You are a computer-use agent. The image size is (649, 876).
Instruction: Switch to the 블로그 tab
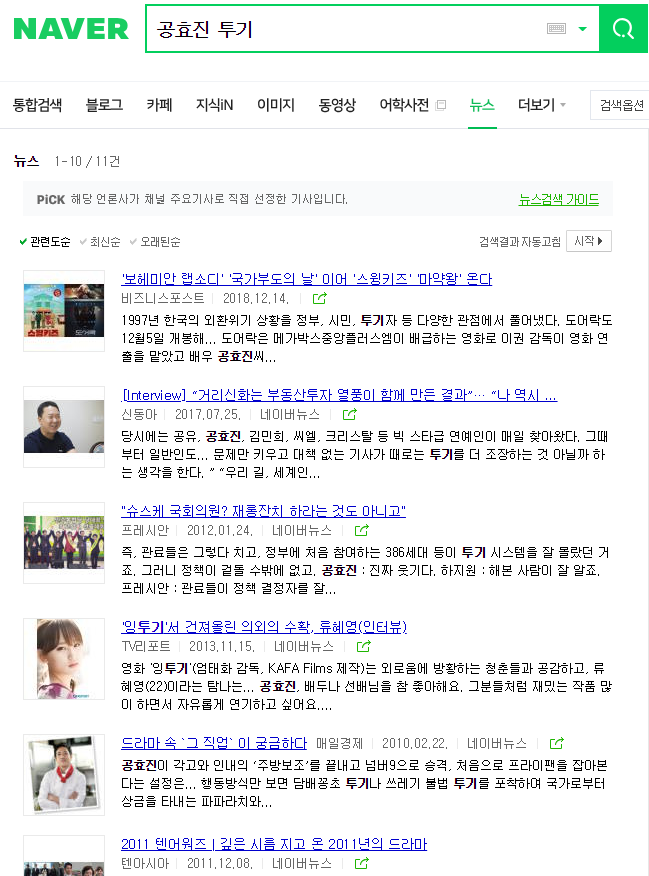click(104, 105)
